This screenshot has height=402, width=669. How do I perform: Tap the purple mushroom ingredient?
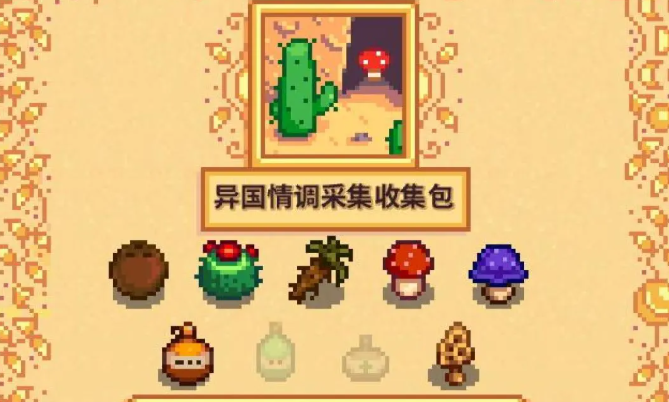499,270
